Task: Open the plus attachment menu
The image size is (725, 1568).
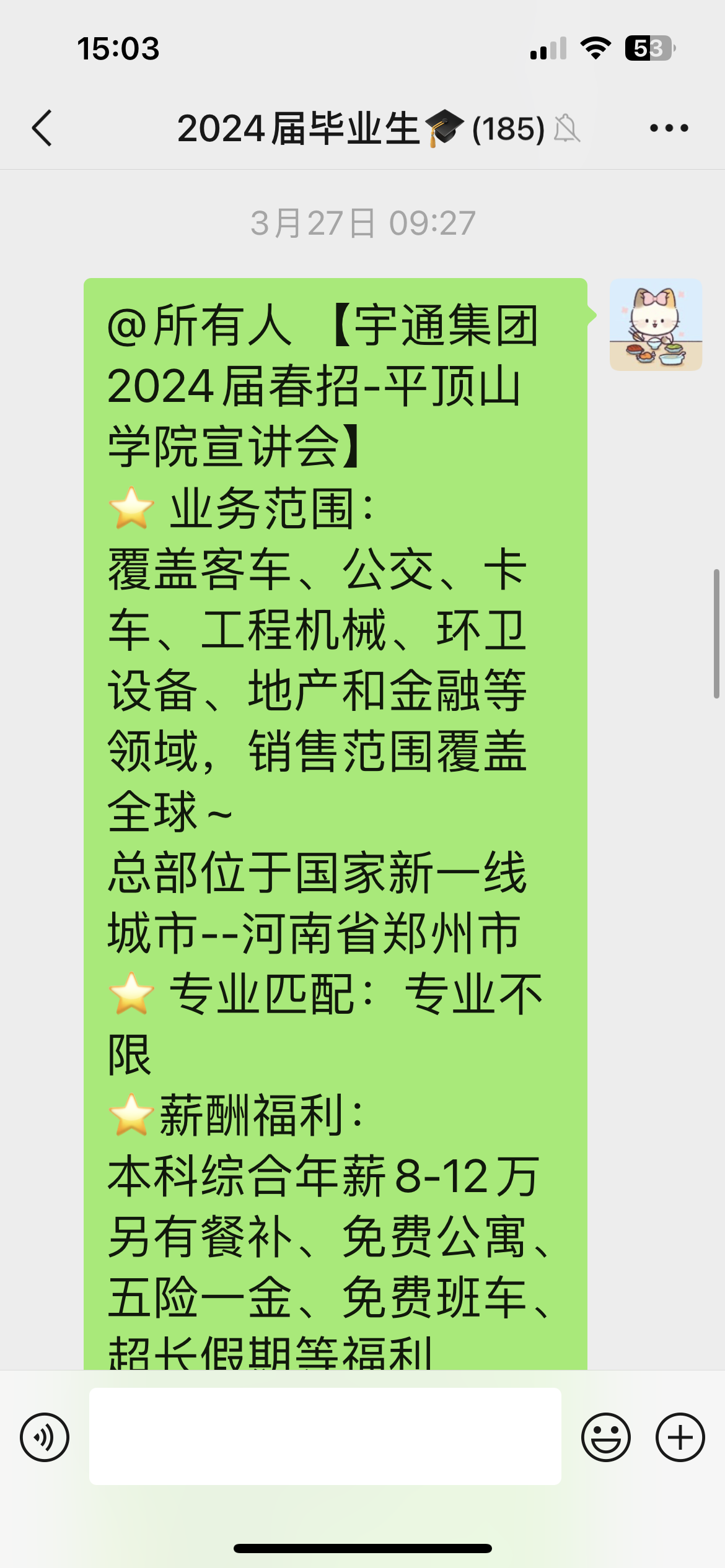Action: [x=680, y=1437]
